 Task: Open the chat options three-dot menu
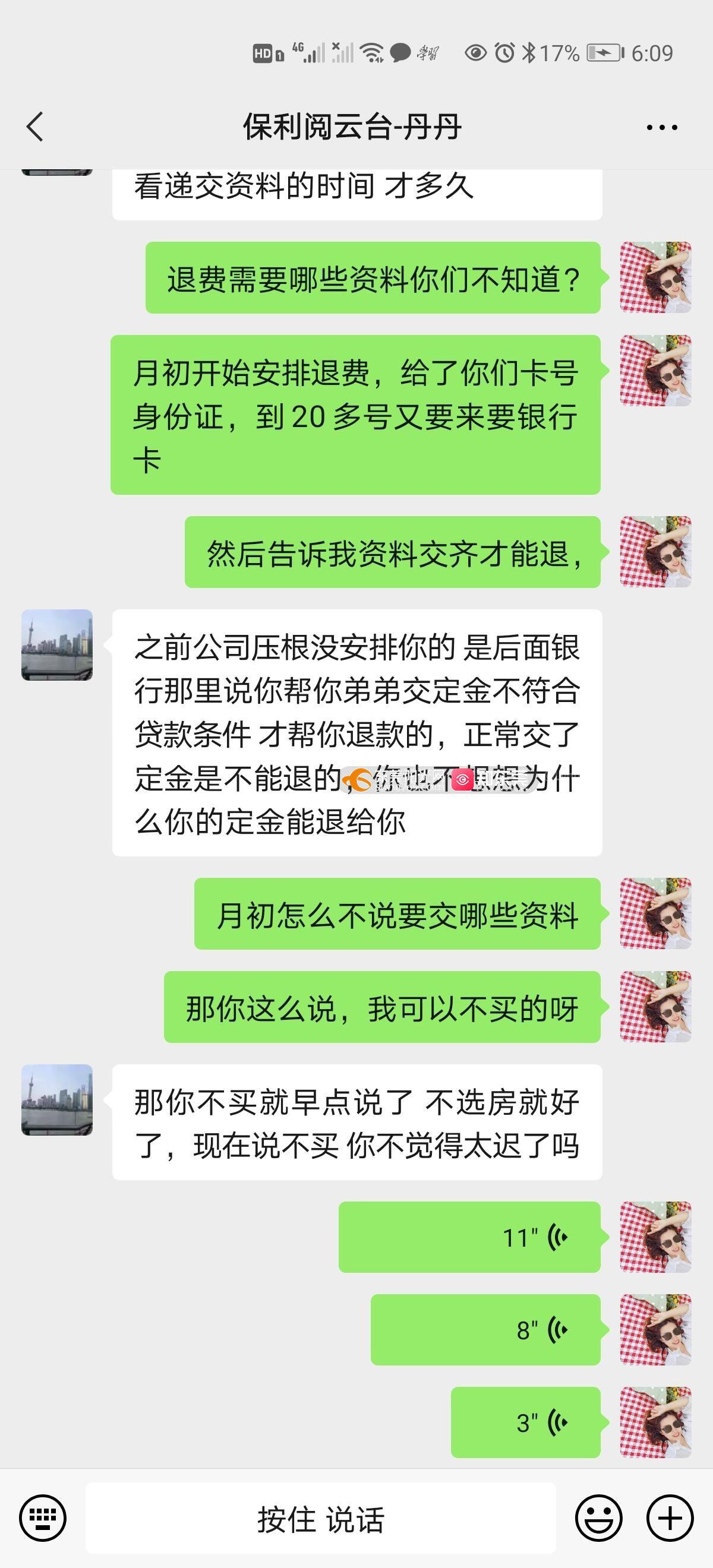661,127
